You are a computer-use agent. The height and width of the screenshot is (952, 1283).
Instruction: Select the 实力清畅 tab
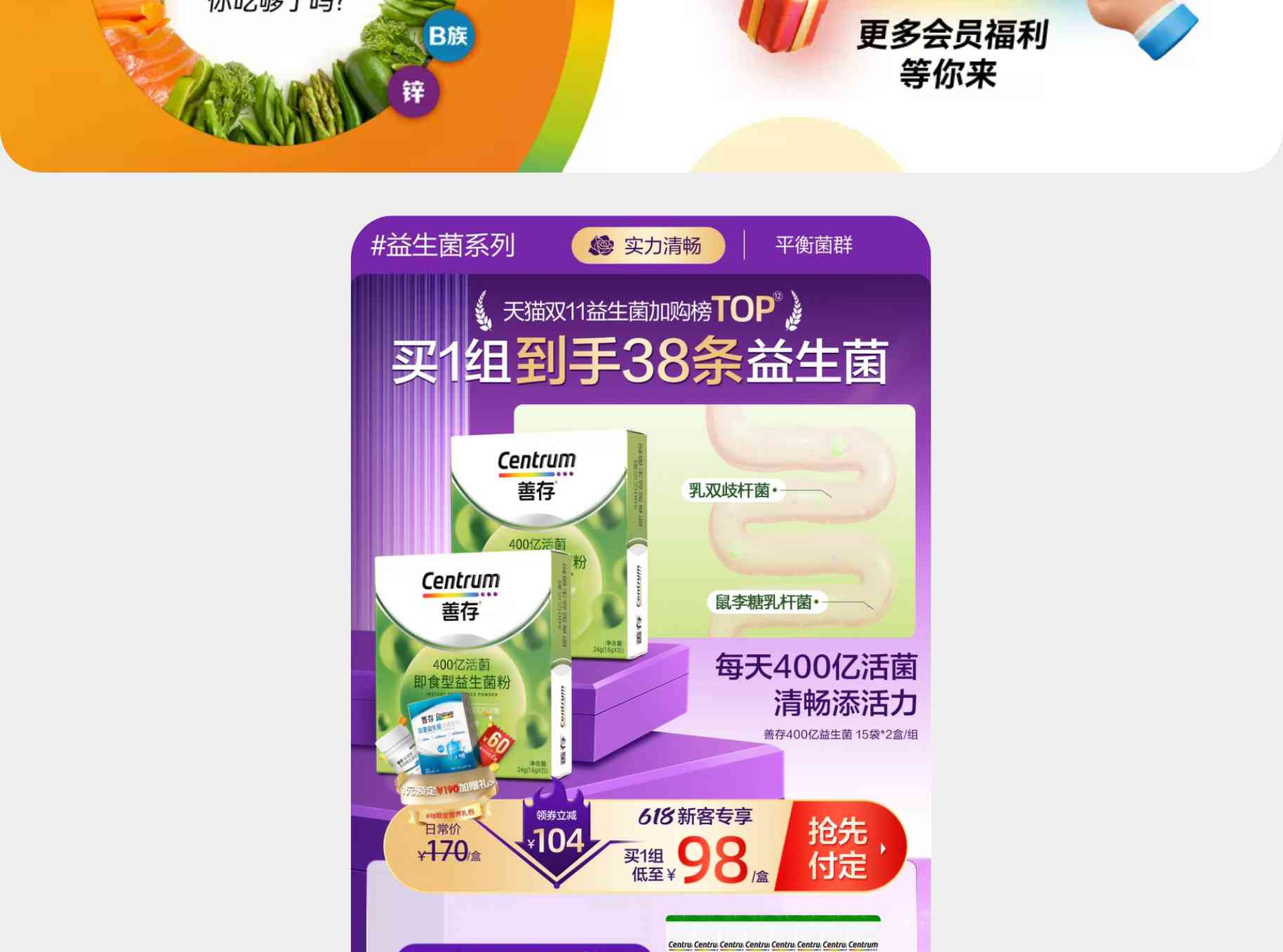[x=648, y=246]
